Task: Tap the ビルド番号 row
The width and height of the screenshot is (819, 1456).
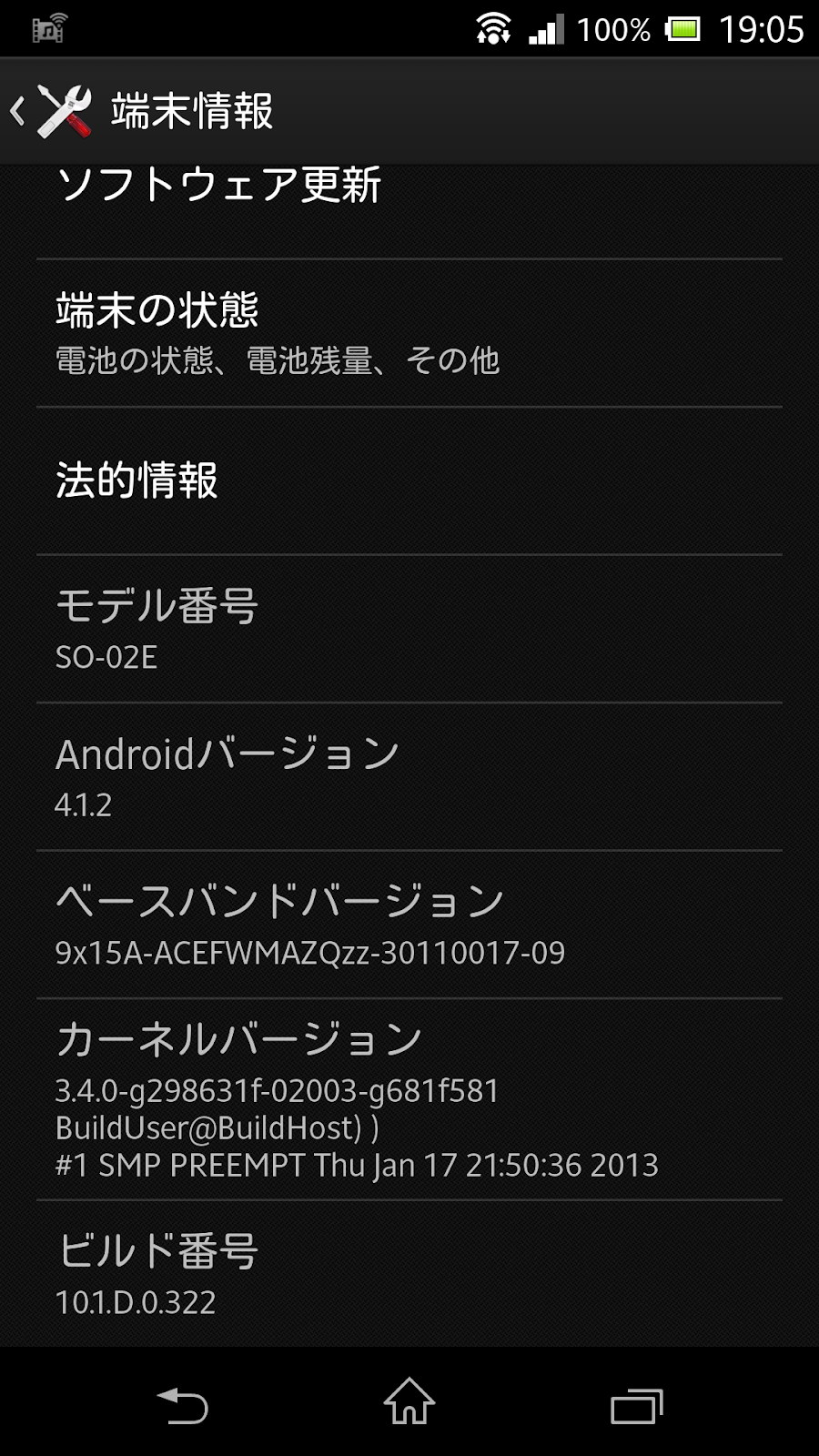Action: pyautogui.click(x=409, y=1274)
